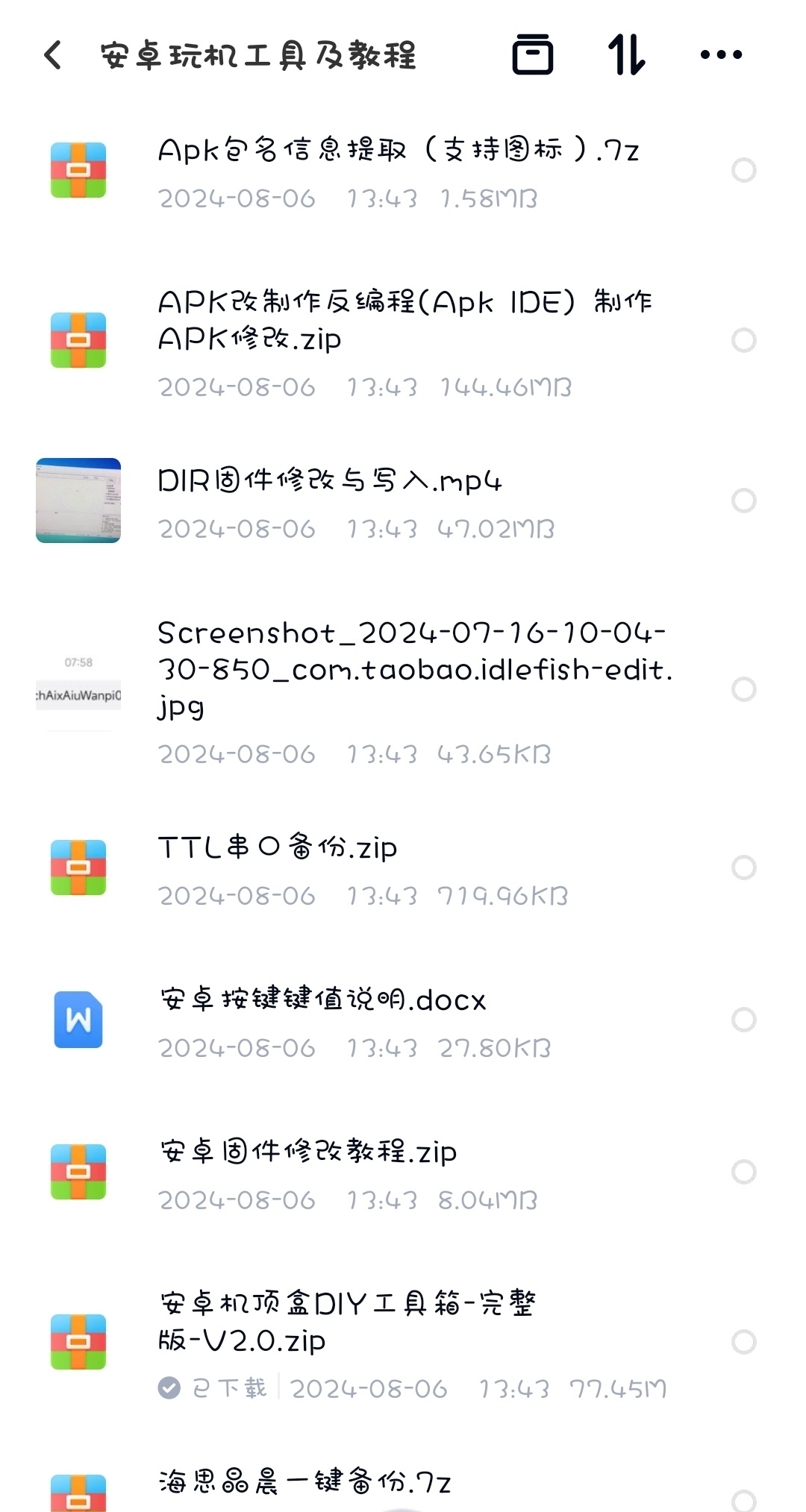Viewport: 806px width, 1512px height.
Task: Tick the checkbox for DIR固件修改与写入.mp4
Action: (x=743, y=501)
